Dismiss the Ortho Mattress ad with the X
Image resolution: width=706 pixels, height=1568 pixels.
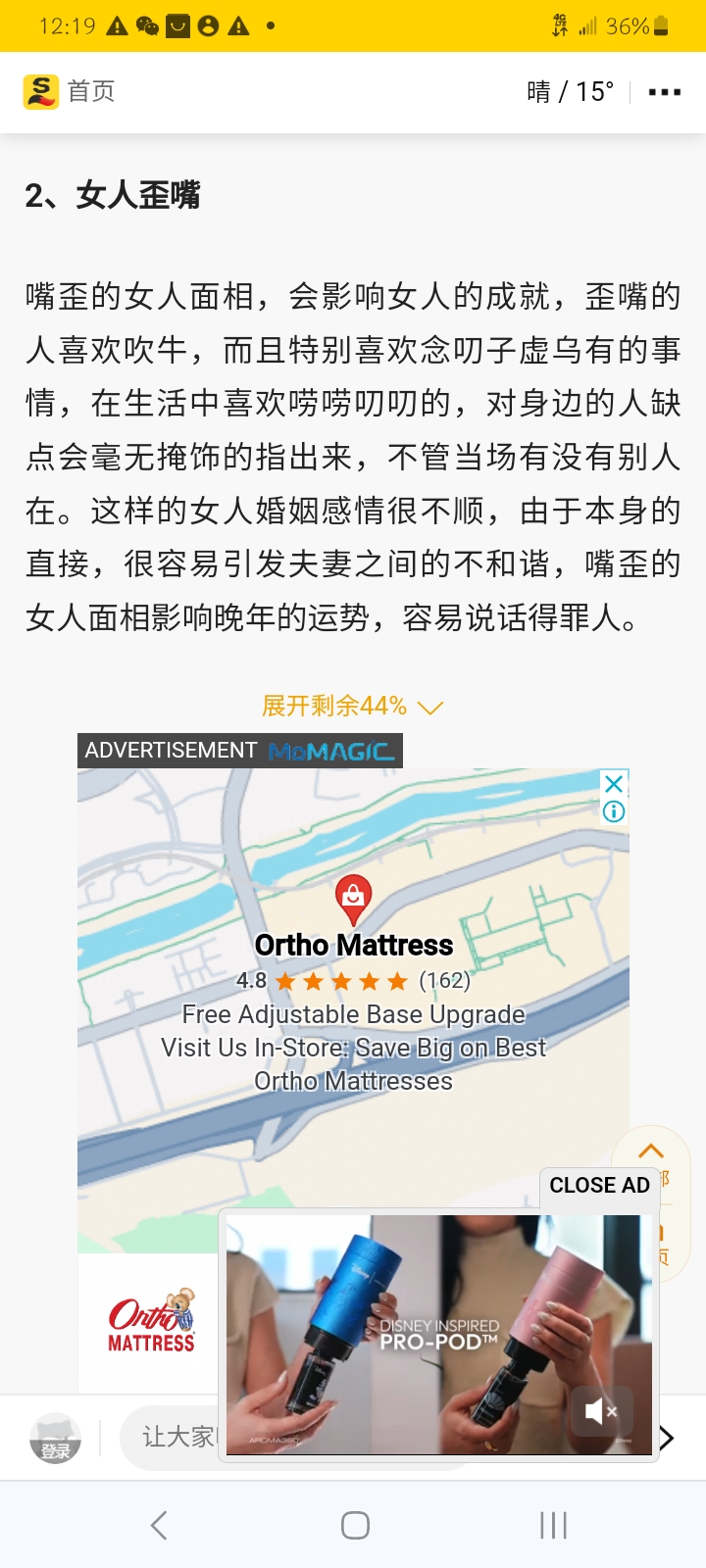(614, 784)
